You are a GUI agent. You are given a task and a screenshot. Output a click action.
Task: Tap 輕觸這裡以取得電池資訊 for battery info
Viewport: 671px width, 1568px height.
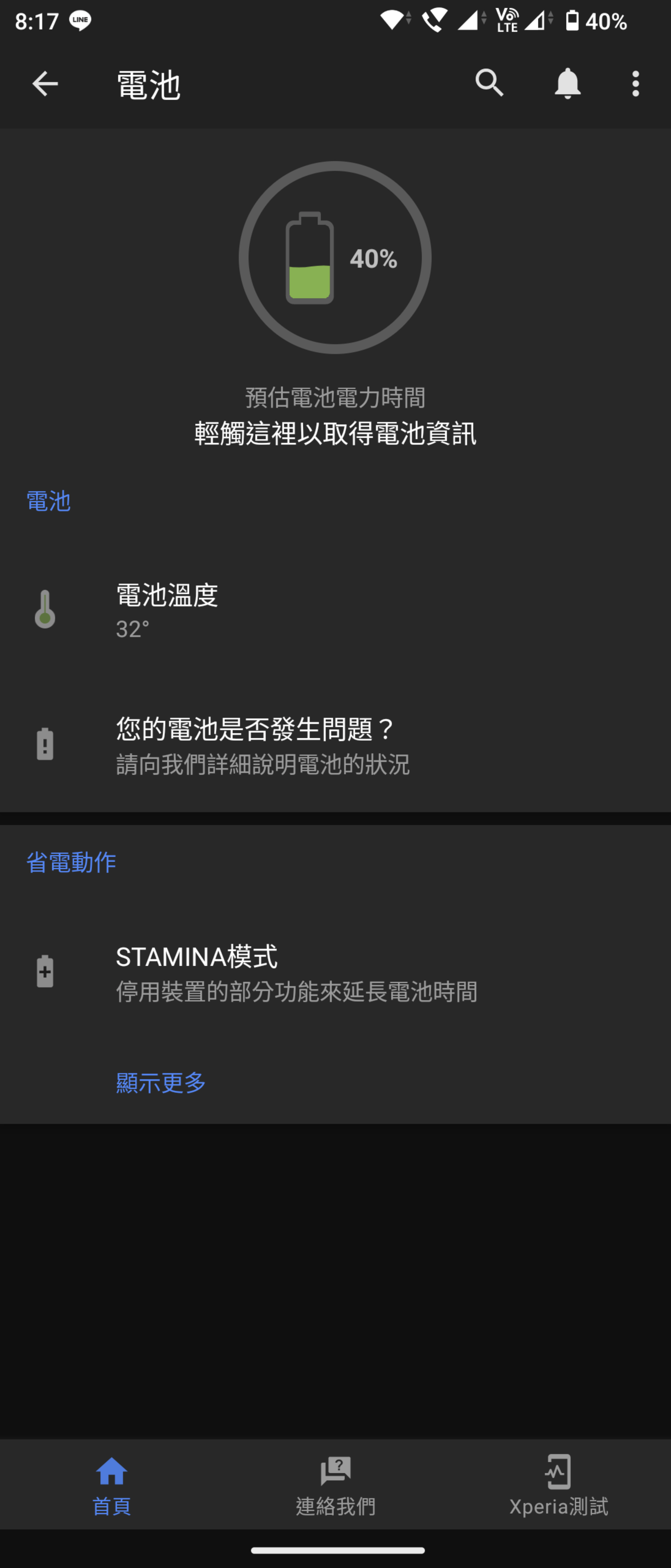pos(335,433)
